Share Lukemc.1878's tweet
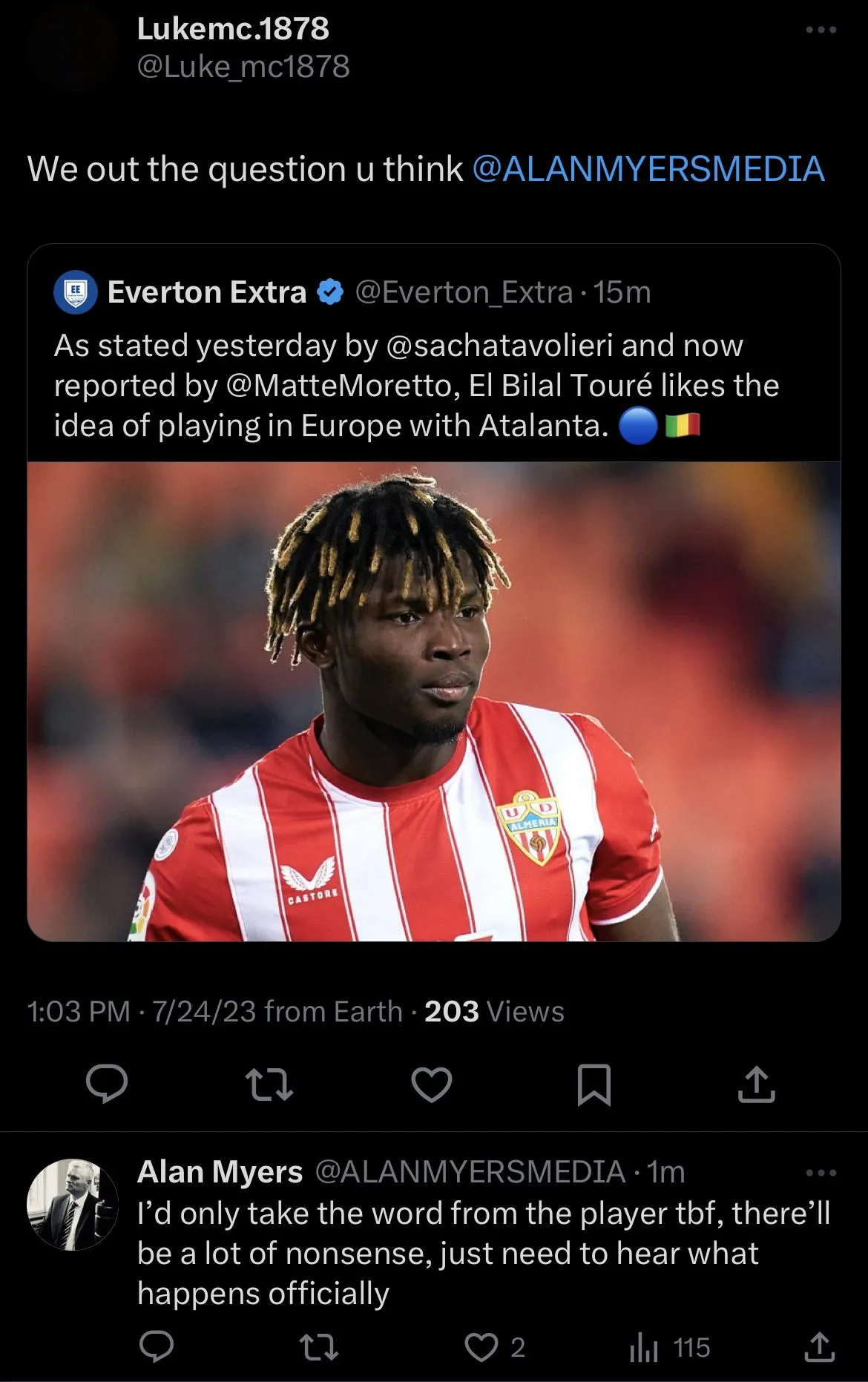The height and width of the screenshot is (1382, 868). click(756, 1084)
